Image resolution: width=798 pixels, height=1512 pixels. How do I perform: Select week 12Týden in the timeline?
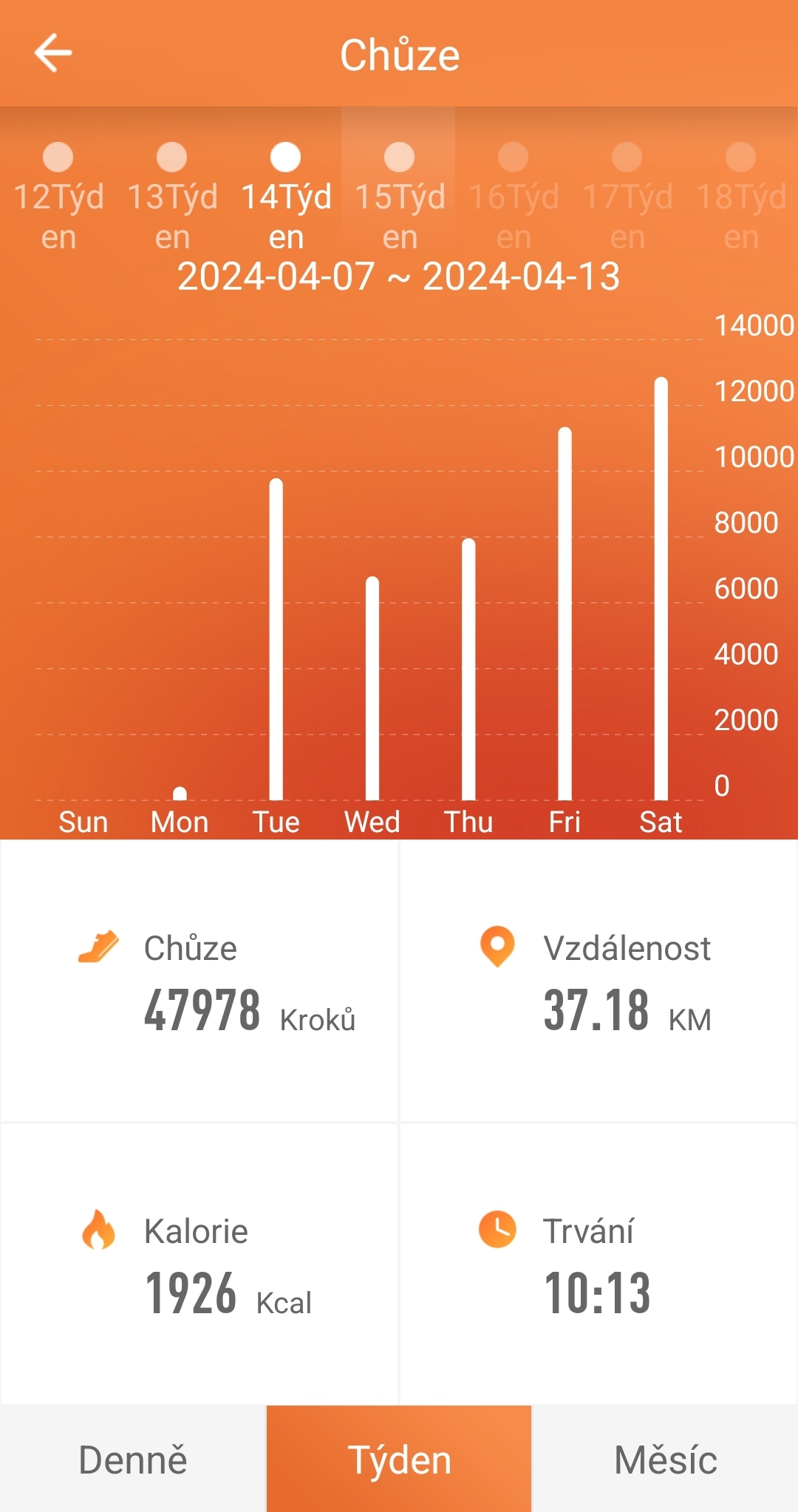(58, 197)
